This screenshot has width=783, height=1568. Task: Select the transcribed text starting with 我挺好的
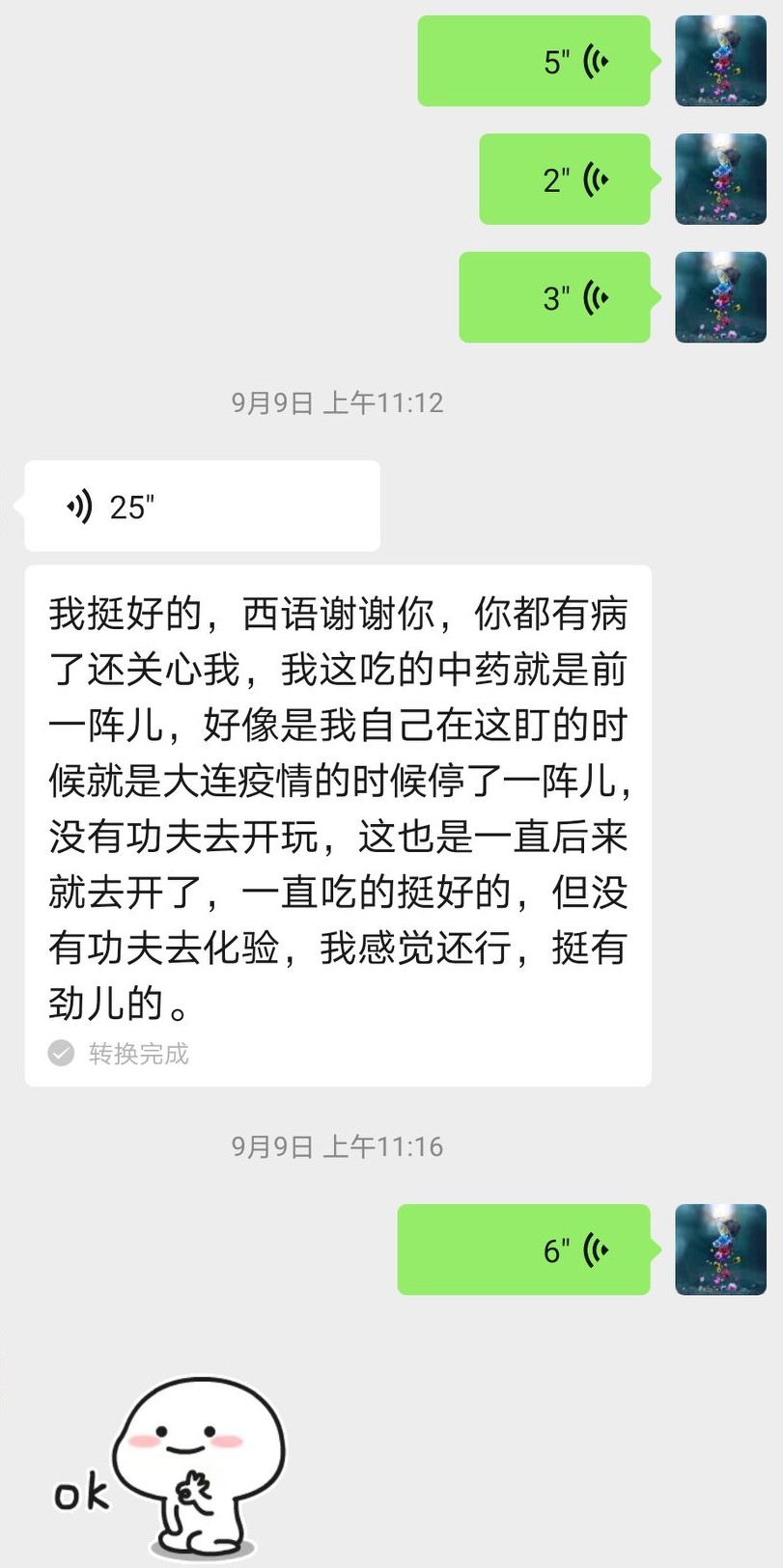click(338, 801)
